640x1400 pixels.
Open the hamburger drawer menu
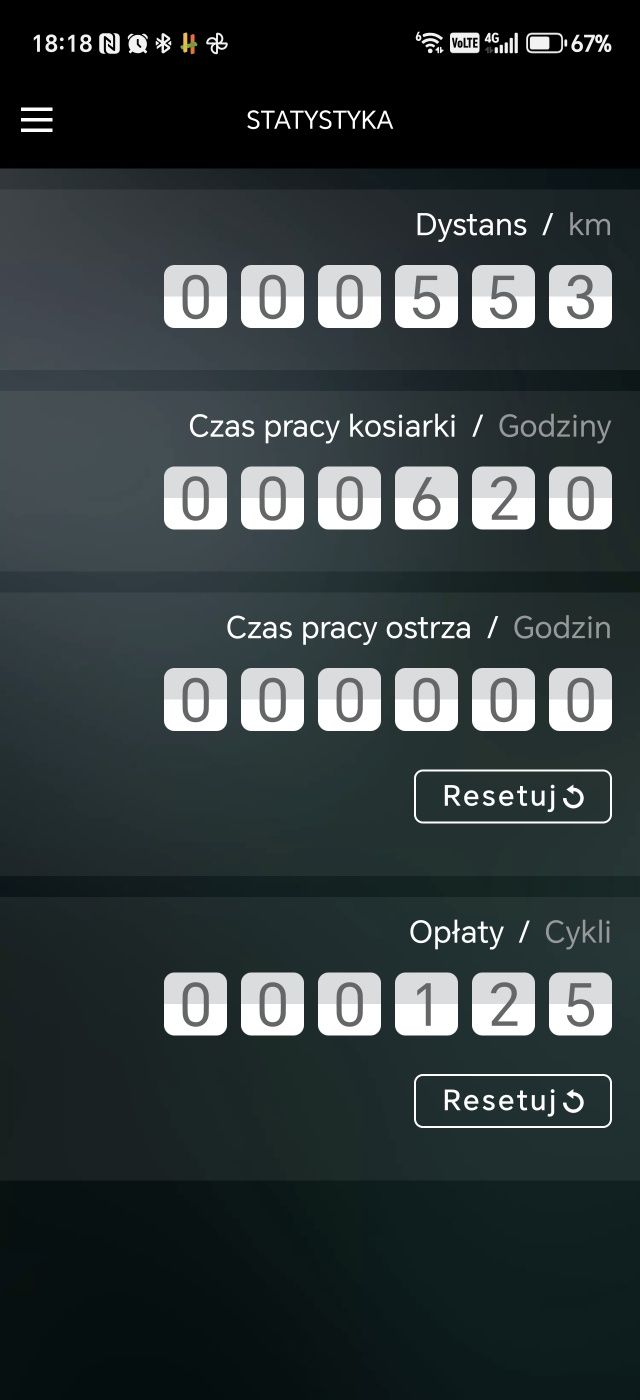(37, 120)
